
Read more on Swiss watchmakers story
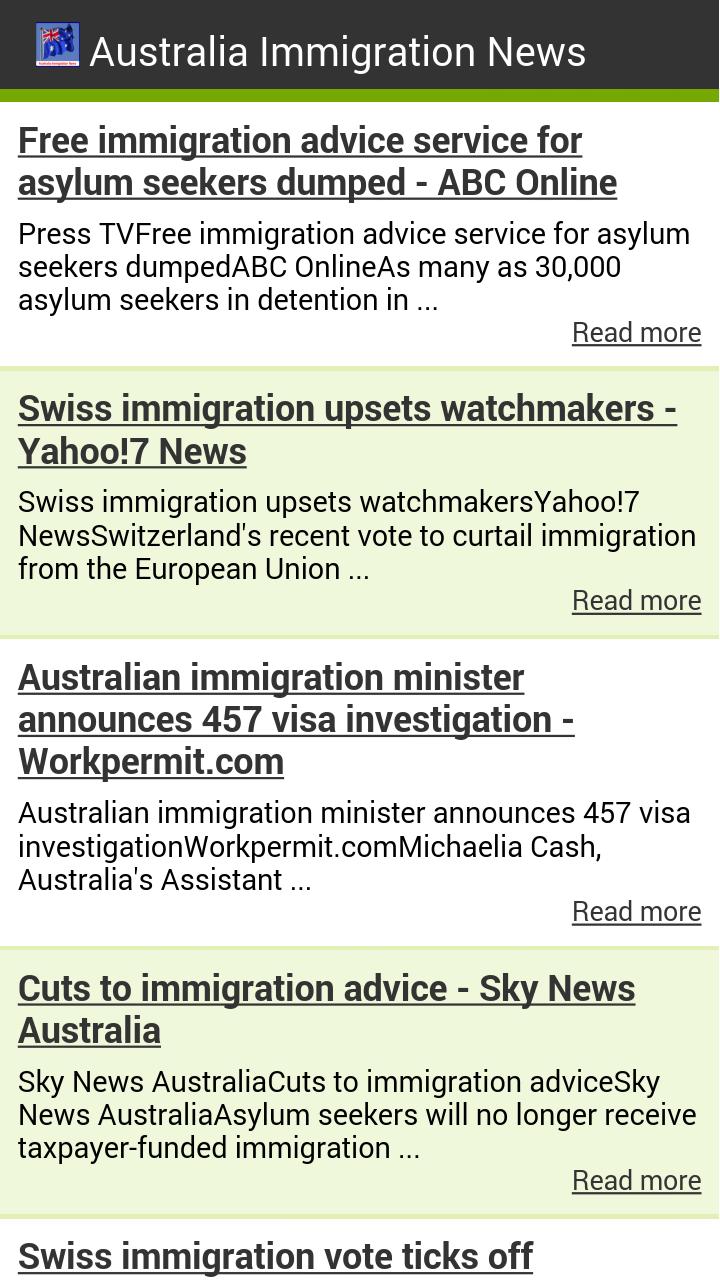(636, 600)
